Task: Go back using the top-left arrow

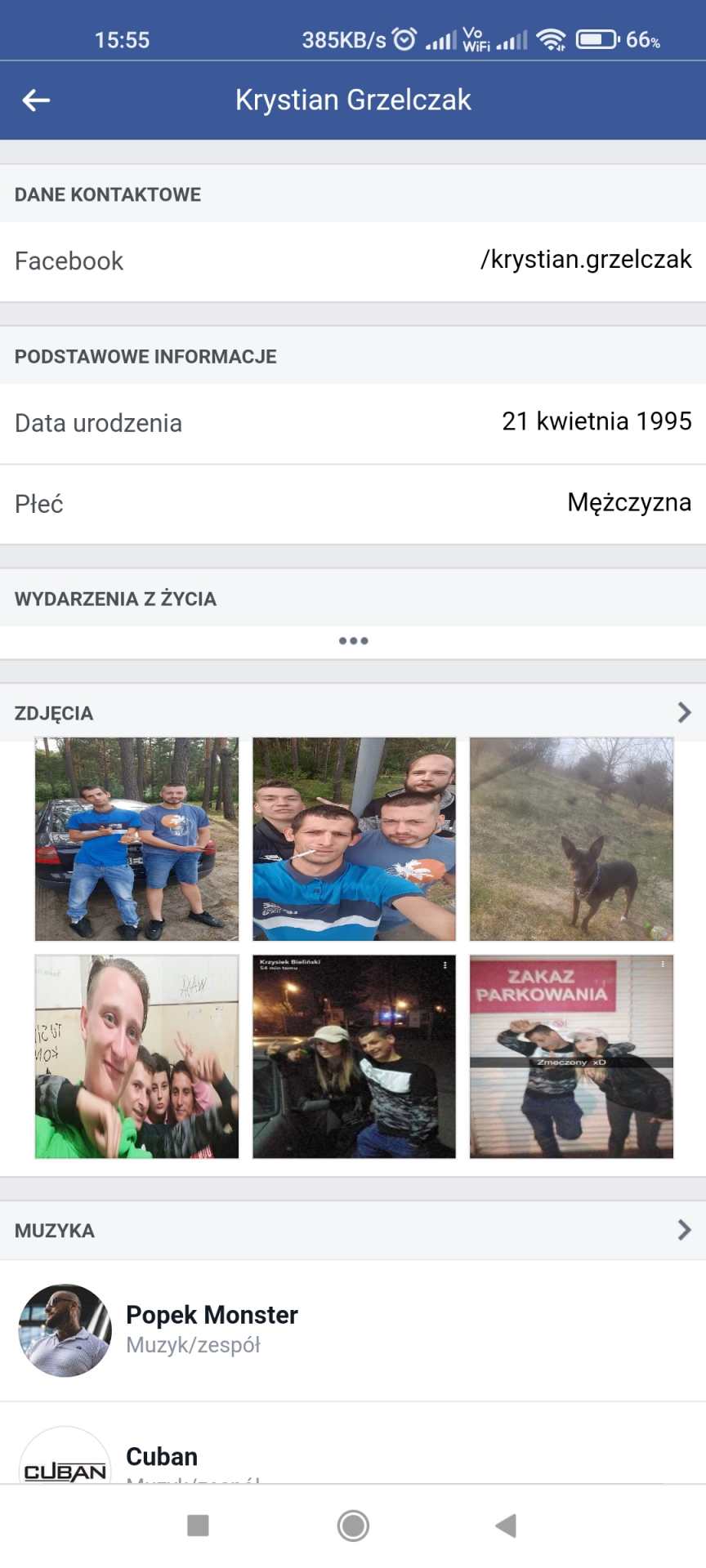Action: point(36,100)
